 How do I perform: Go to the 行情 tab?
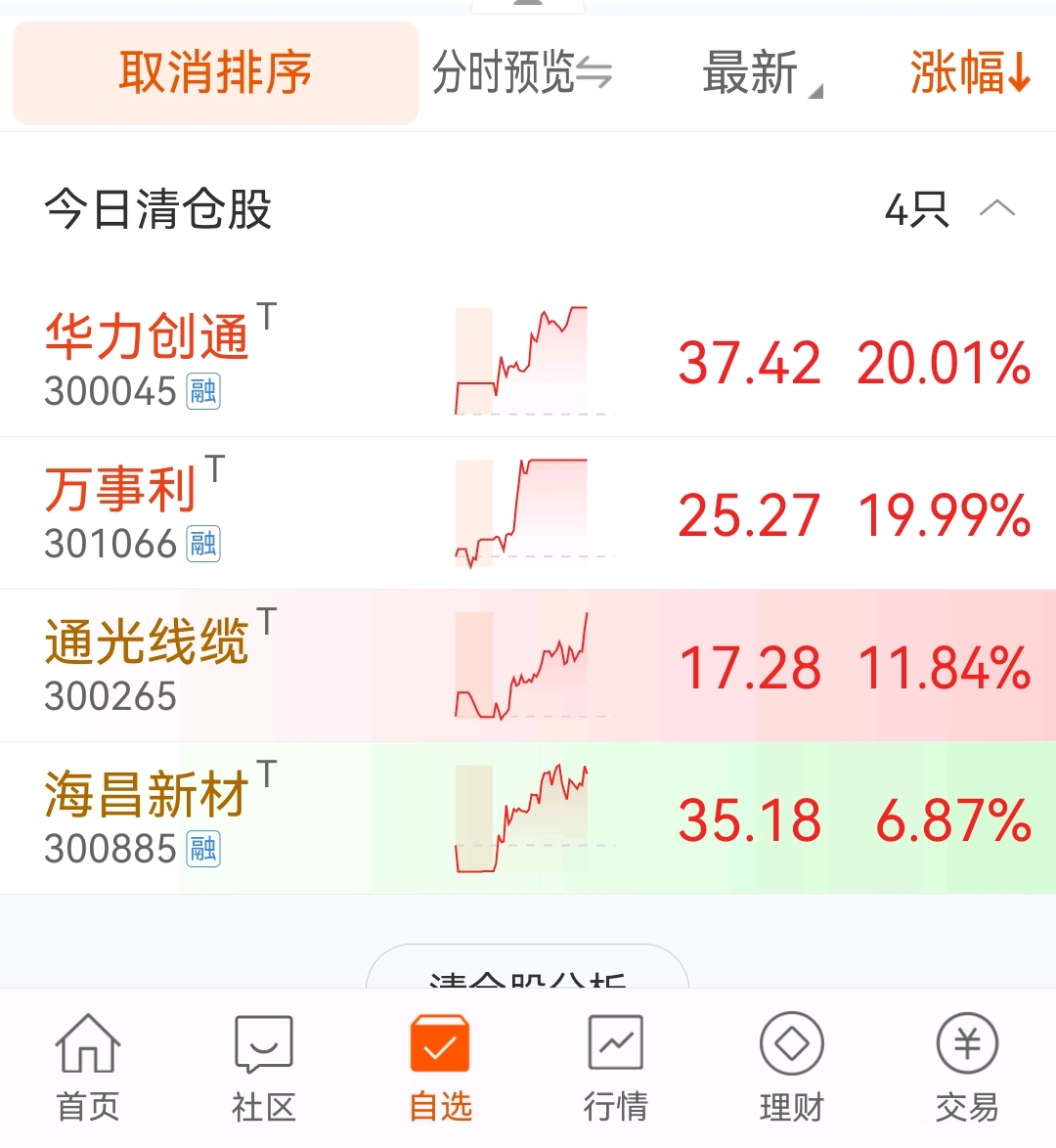616,1068
